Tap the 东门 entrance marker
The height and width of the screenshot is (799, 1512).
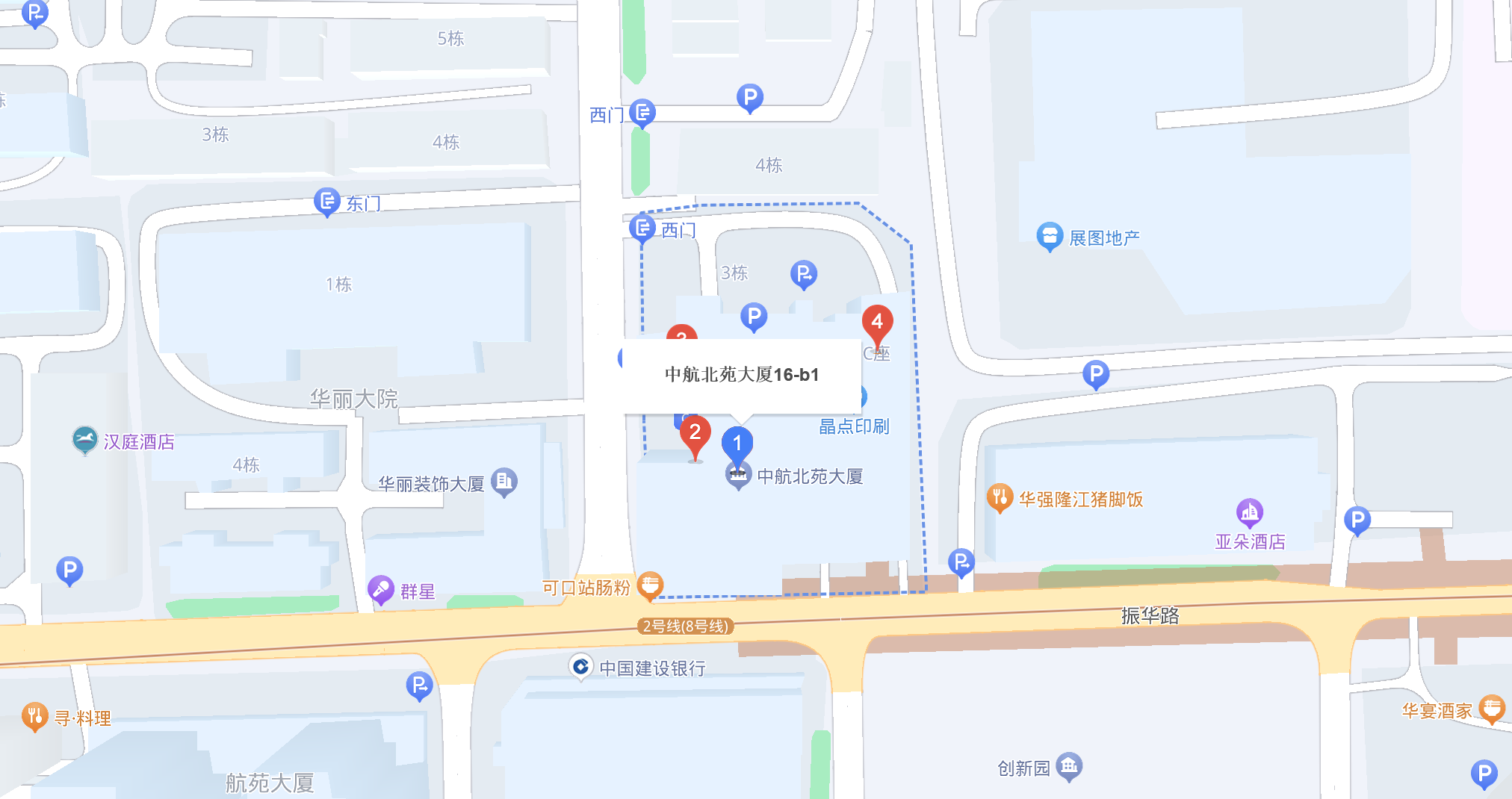pos(326,201)
